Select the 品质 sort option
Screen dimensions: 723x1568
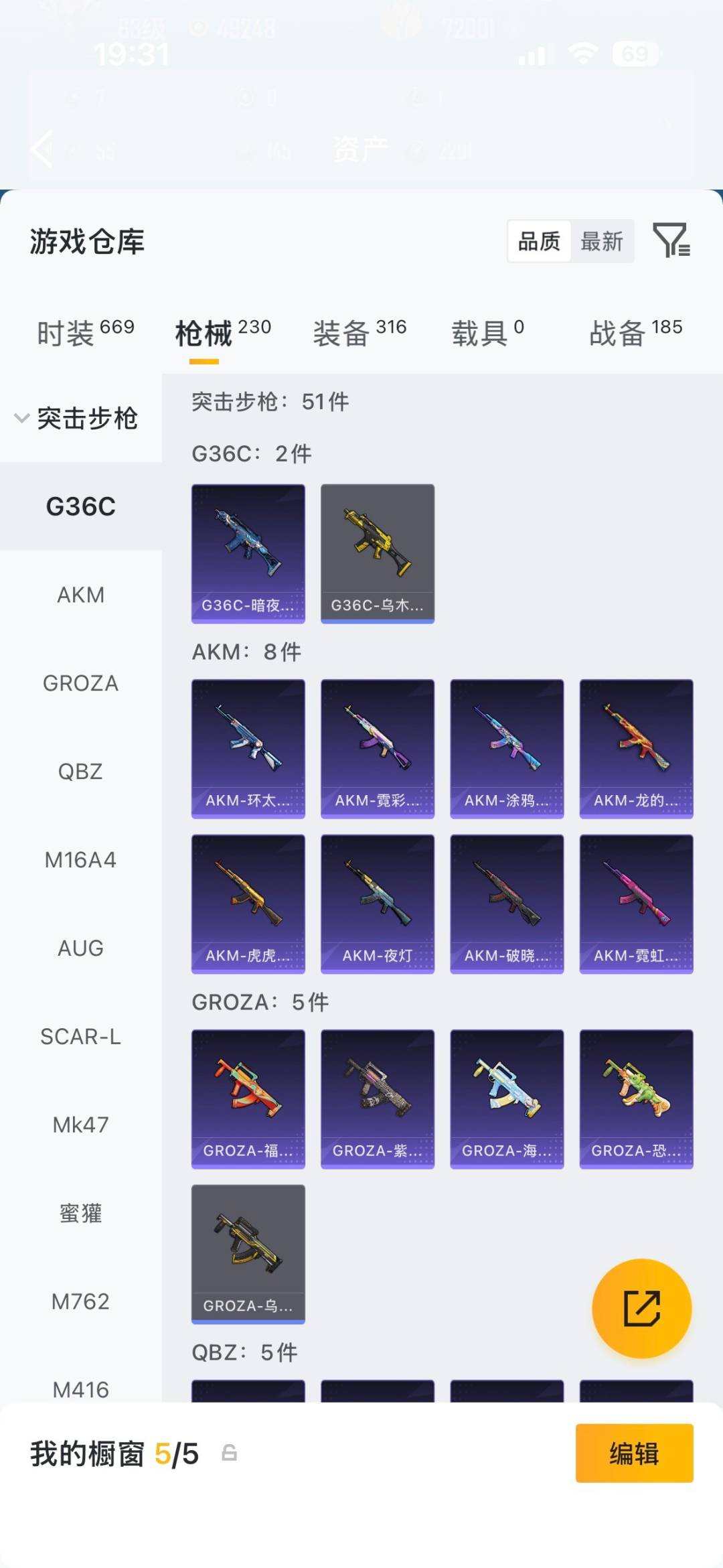pos(539,241)
